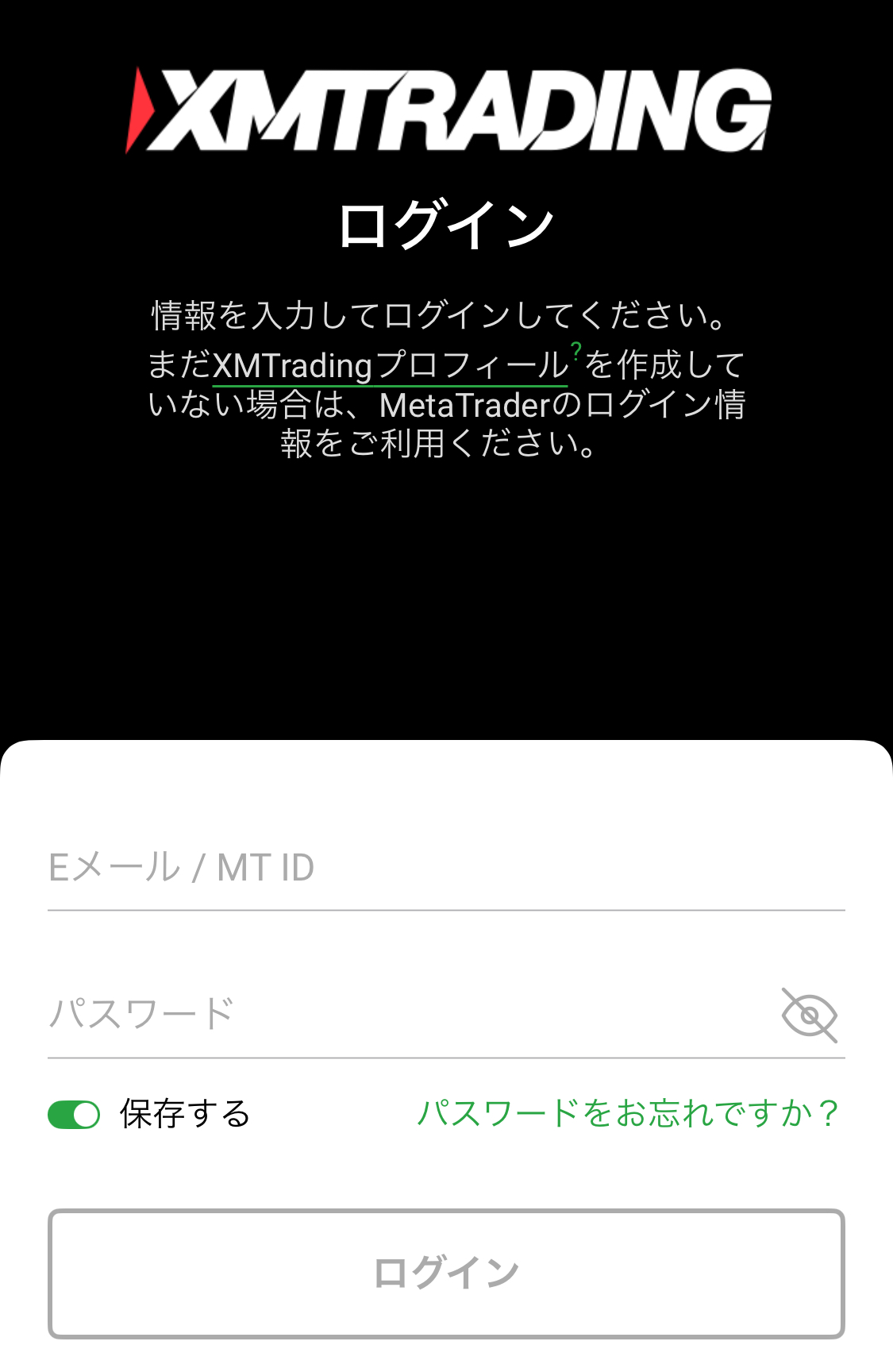Show the password with the eye icon

tap(809, 1015)
